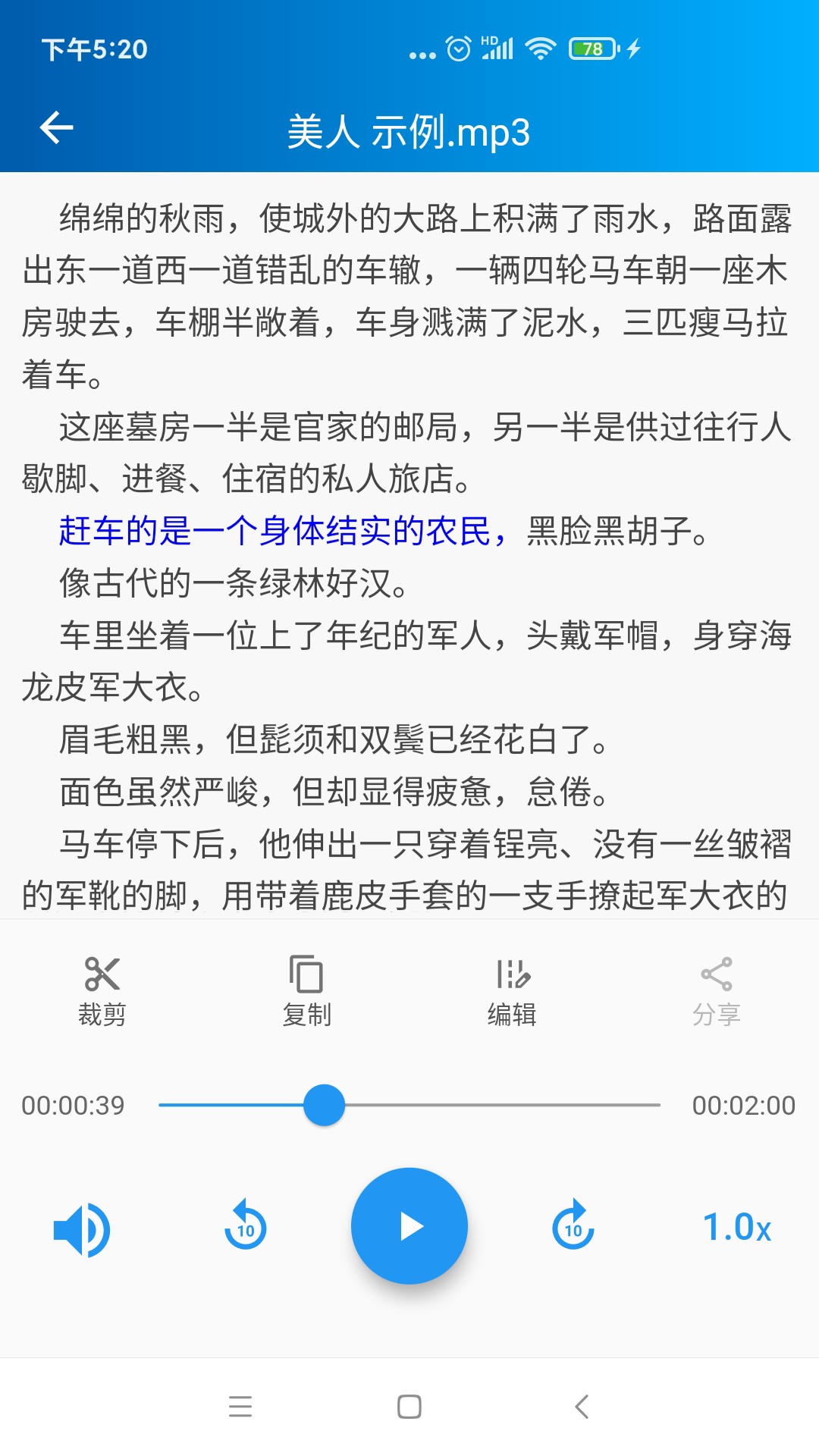Tap the system home button
Screen dimensions: 819x1456
point(409,1407)
